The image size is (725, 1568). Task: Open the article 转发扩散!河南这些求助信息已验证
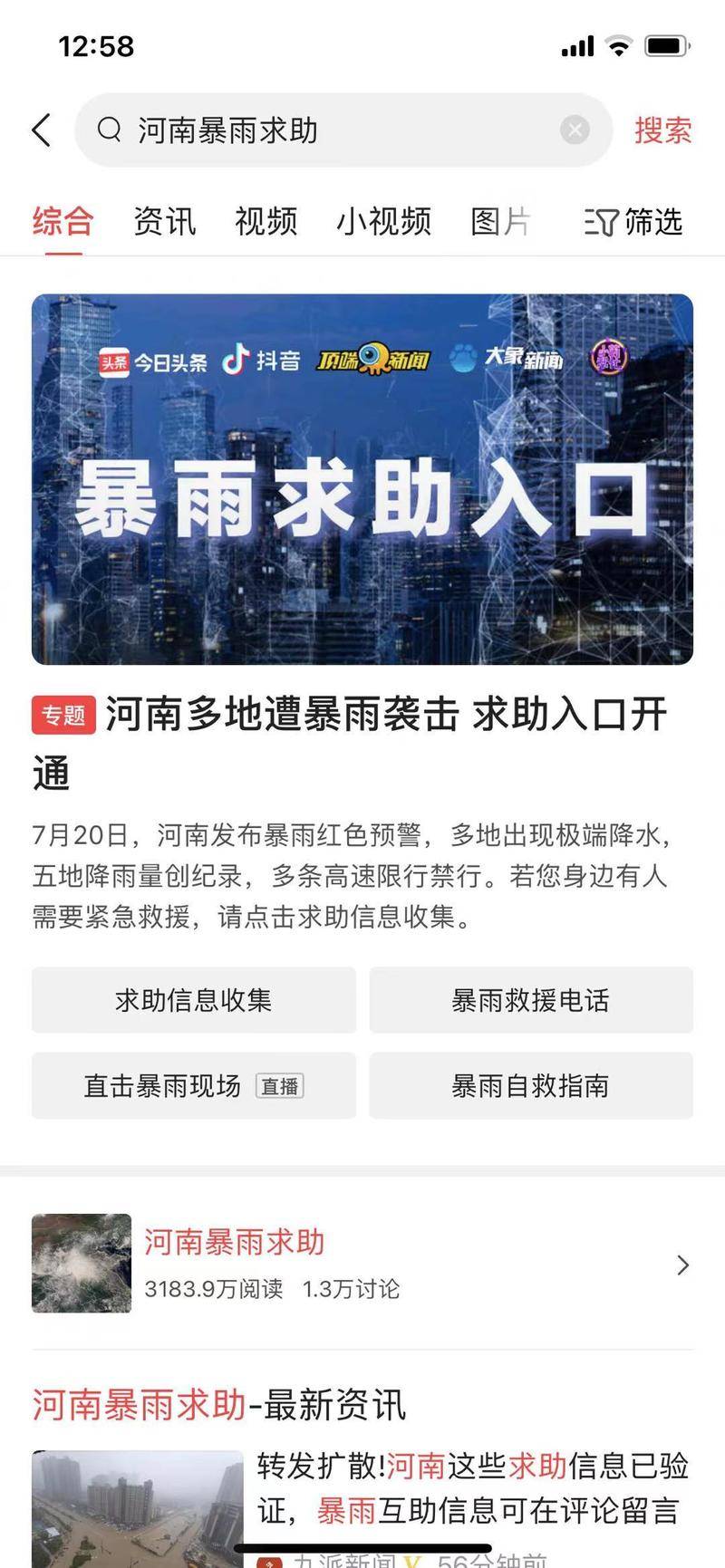[471, 1487]
